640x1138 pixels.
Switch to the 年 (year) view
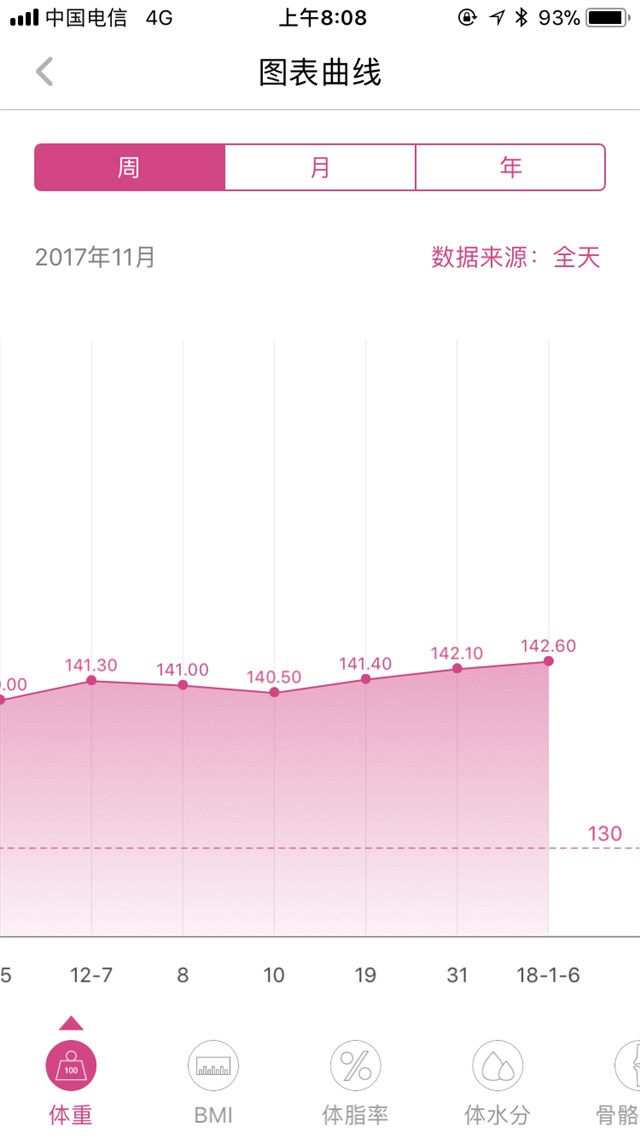511,167
